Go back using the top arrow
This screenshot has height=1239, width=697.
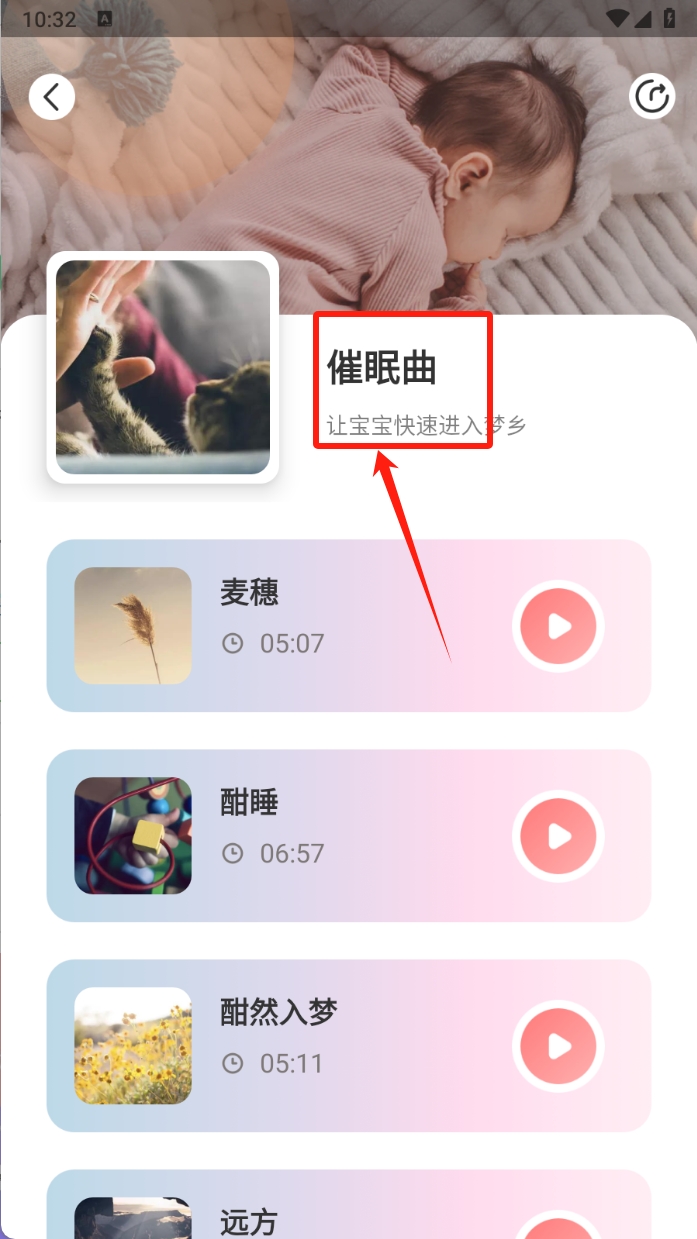coord(52,97)
